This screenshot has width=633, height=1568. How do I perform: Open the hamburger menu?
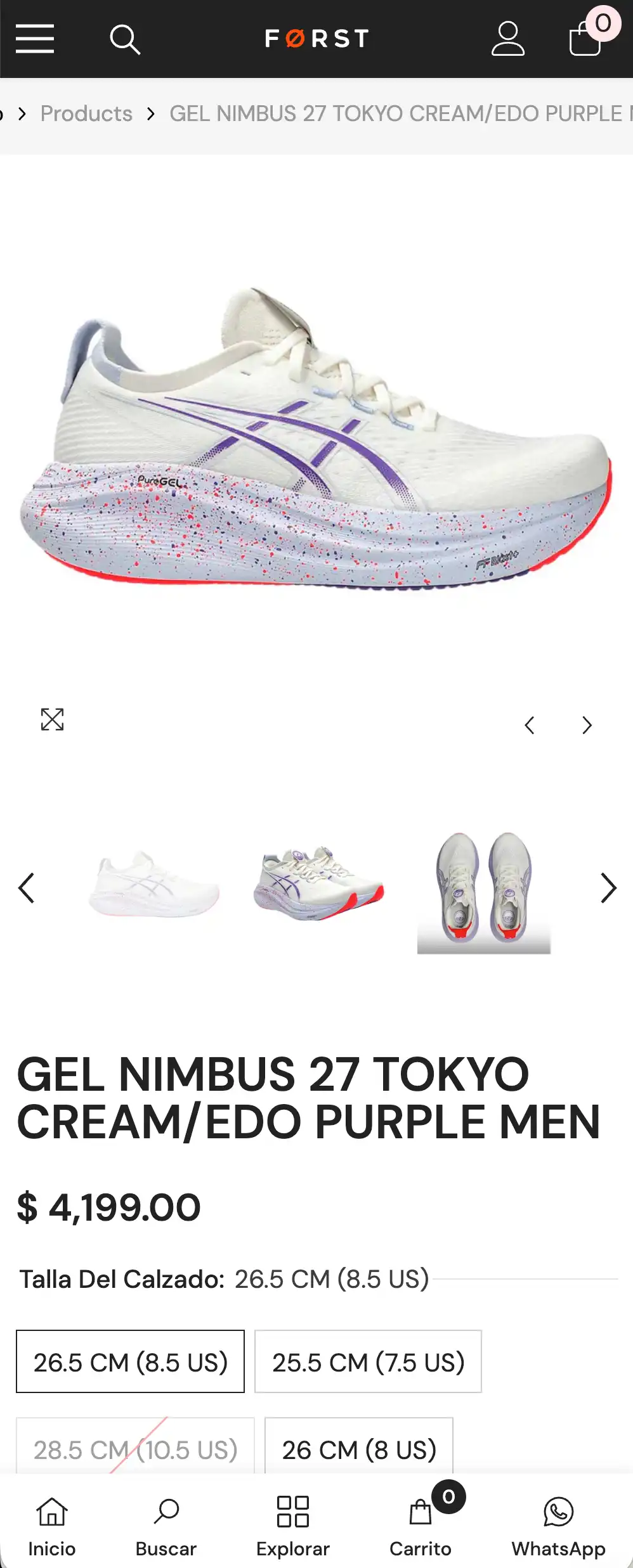pos(35,39)
